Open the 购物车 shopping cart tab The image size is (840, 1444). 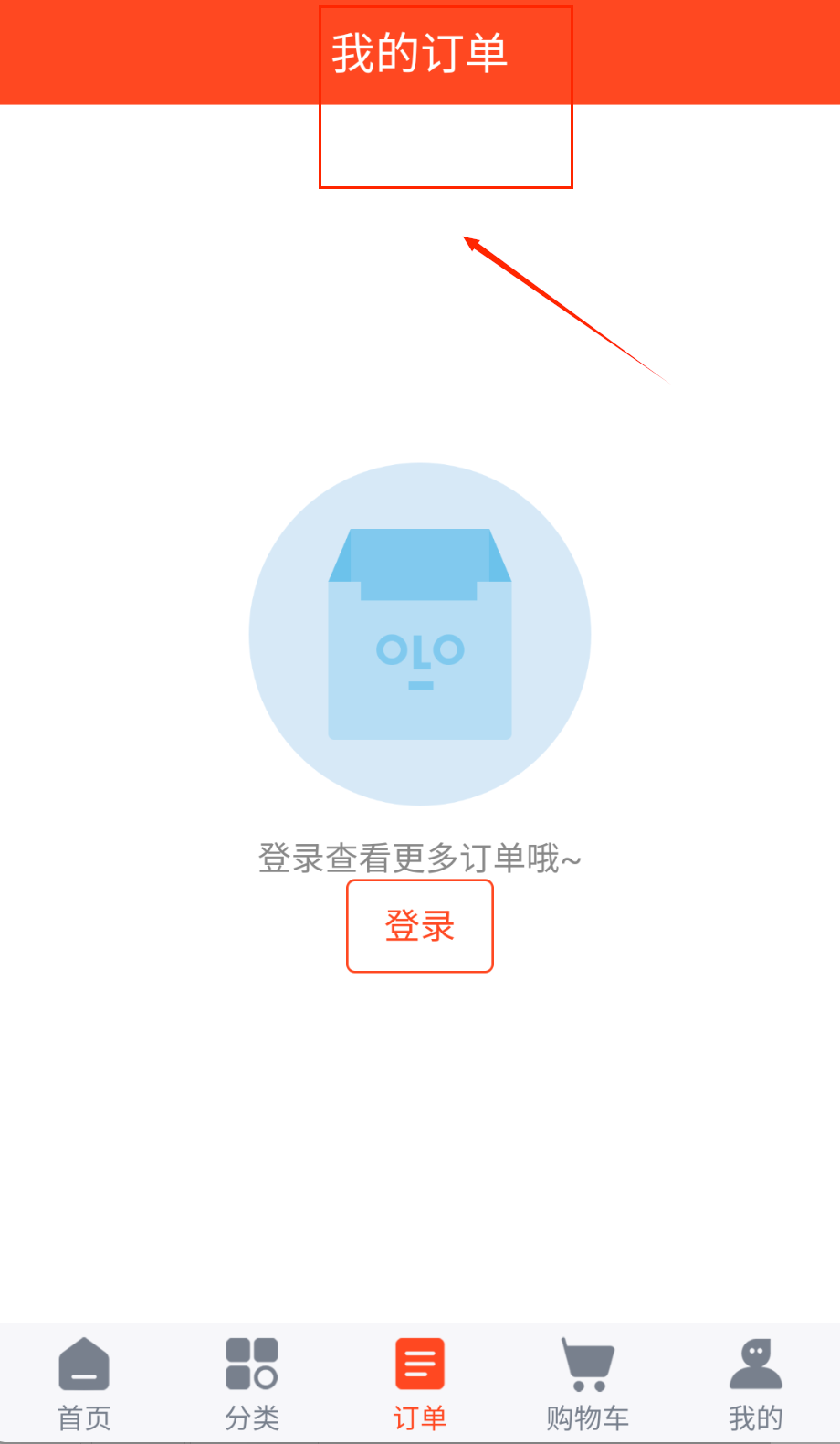(x=588, y=1384)
